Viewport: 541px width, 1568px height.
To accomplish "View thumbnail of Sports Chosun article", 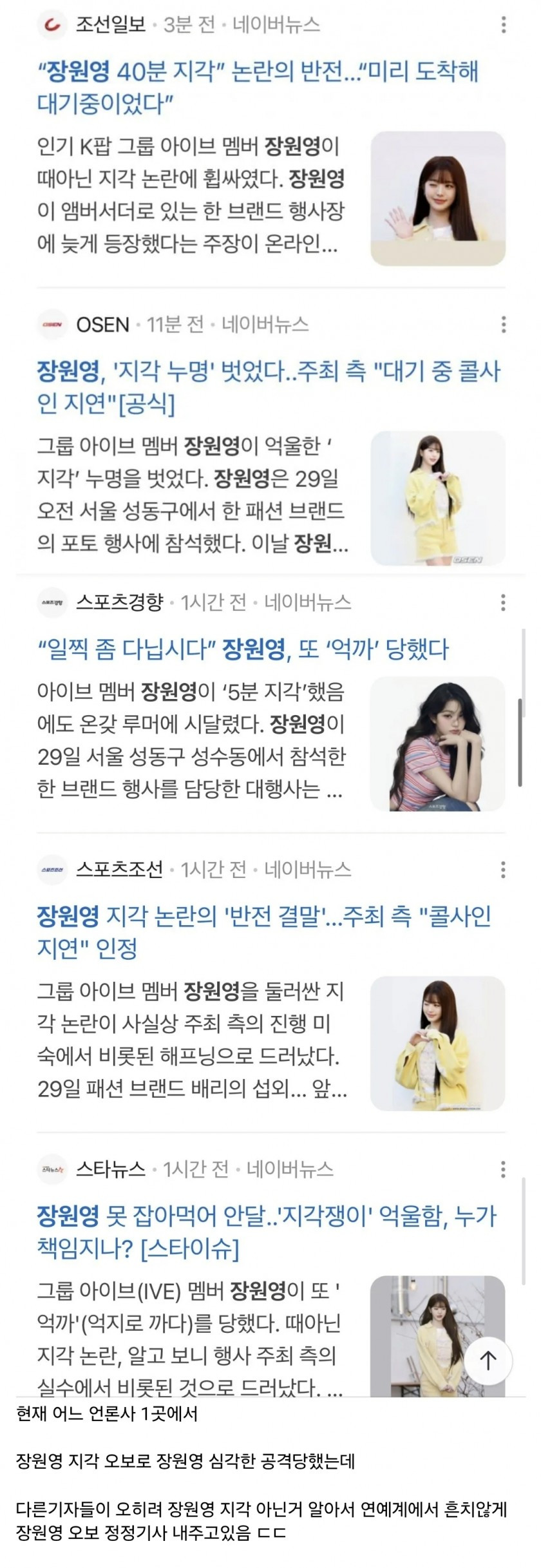I will [438, 1043].
